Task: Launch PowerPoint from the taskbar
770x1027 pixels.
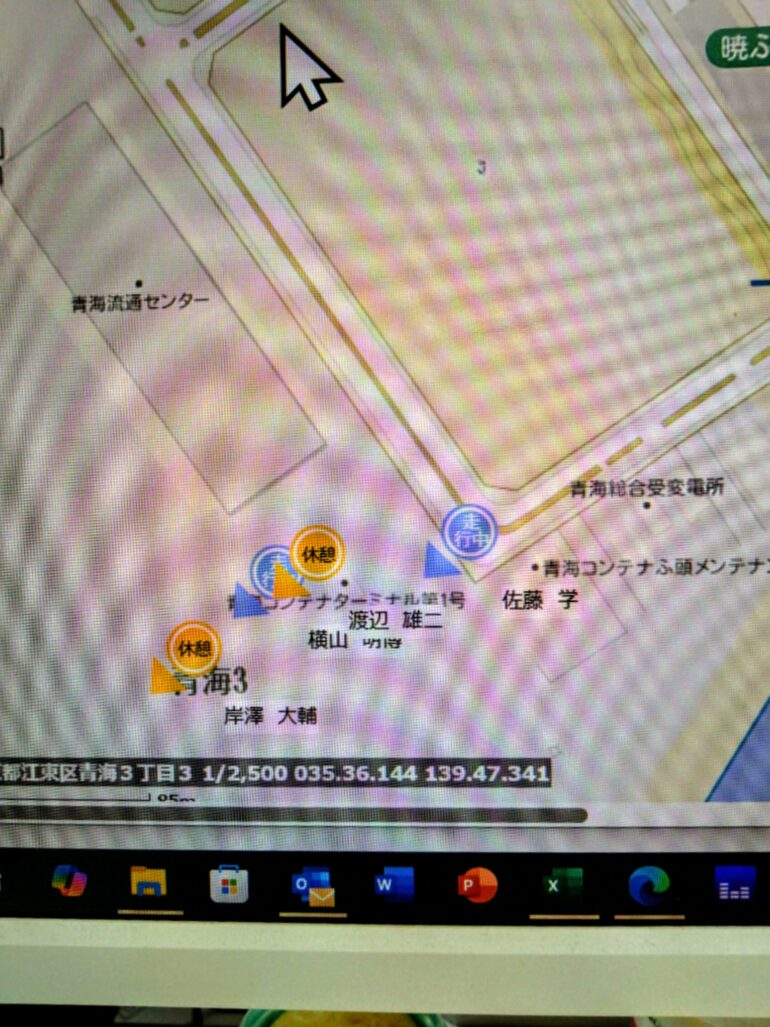Action: click(476, 886)
